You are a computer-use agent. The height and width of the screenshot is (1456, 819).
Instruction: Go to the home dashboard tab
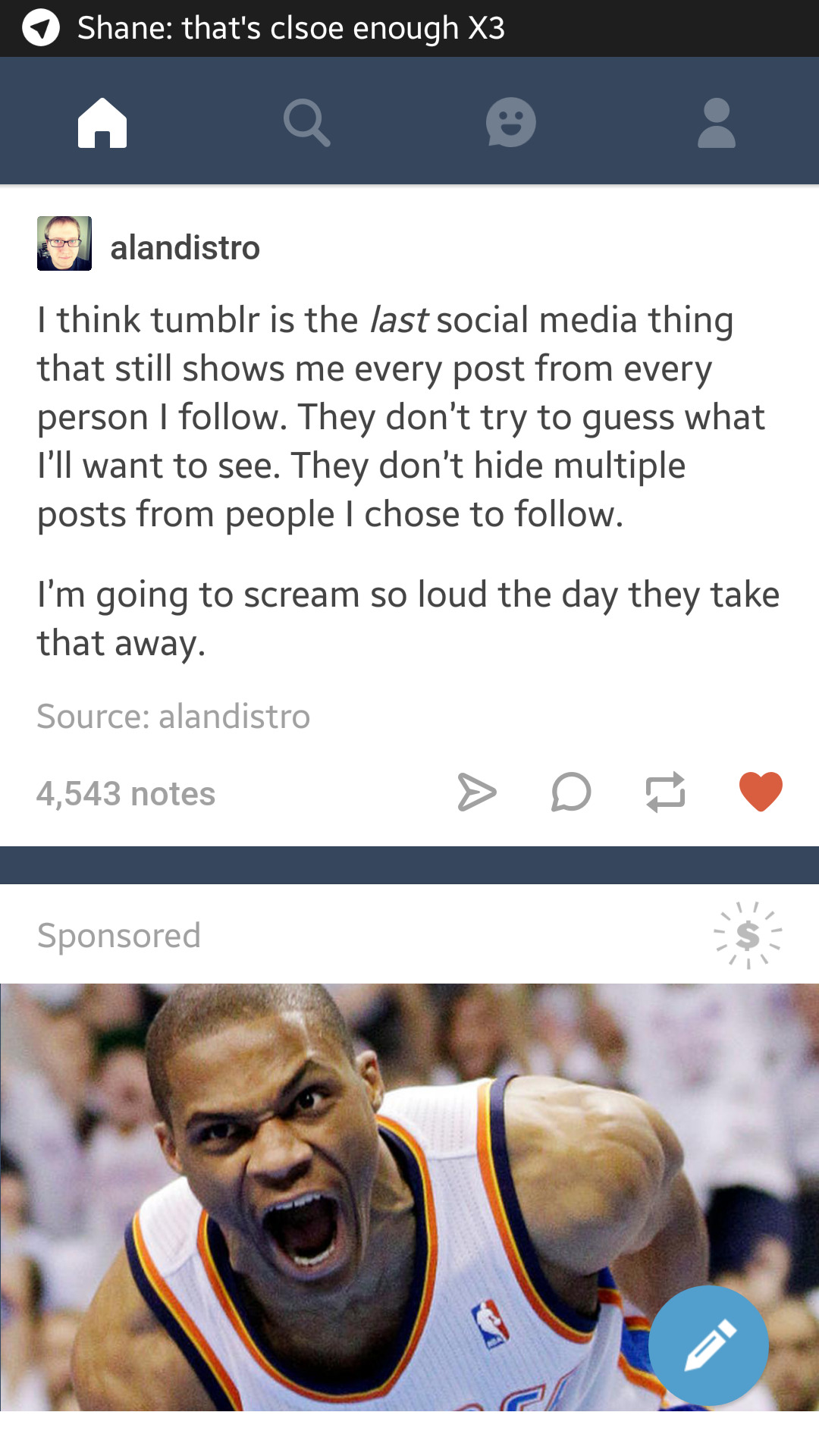[102, 122]
